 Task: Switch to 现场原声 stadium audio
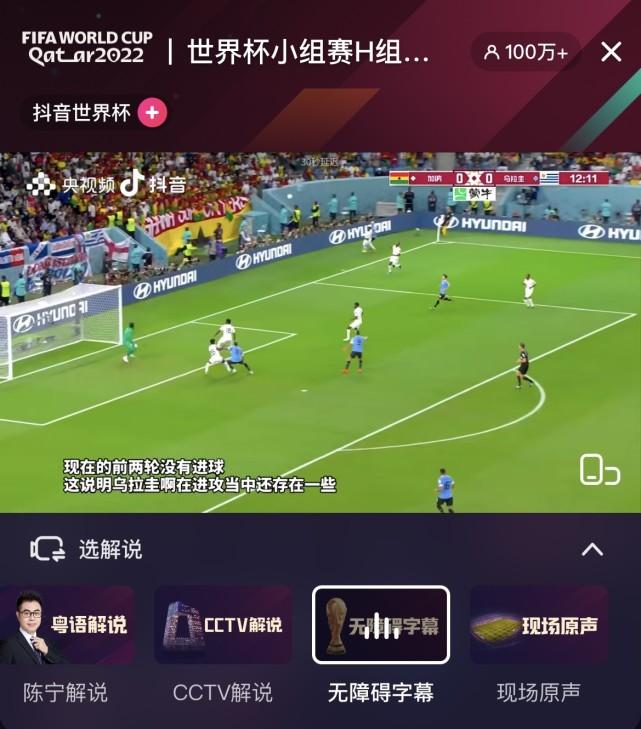pyautogui.click(x=538, y=625)
